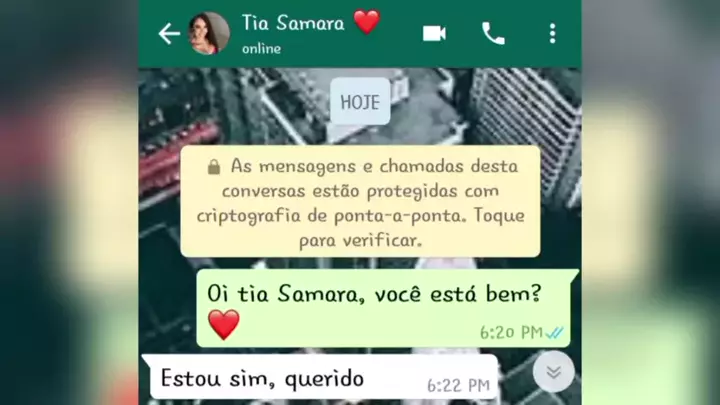Tap the encryption notice to verify
720x405 pixels.
(360, 202)
